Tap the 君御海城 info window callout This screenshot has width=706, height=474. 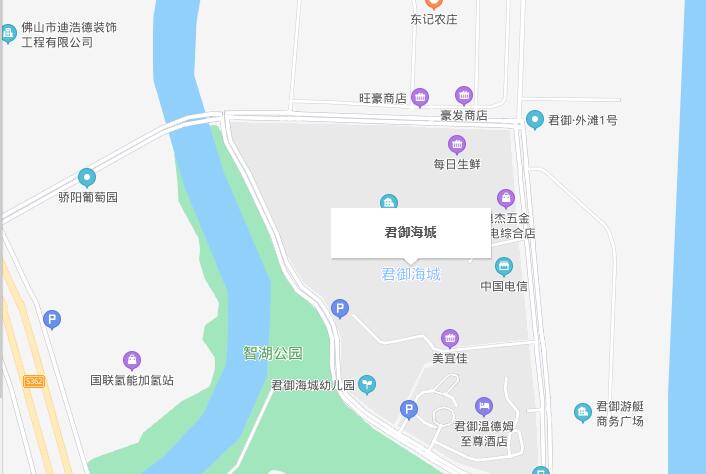411,233
